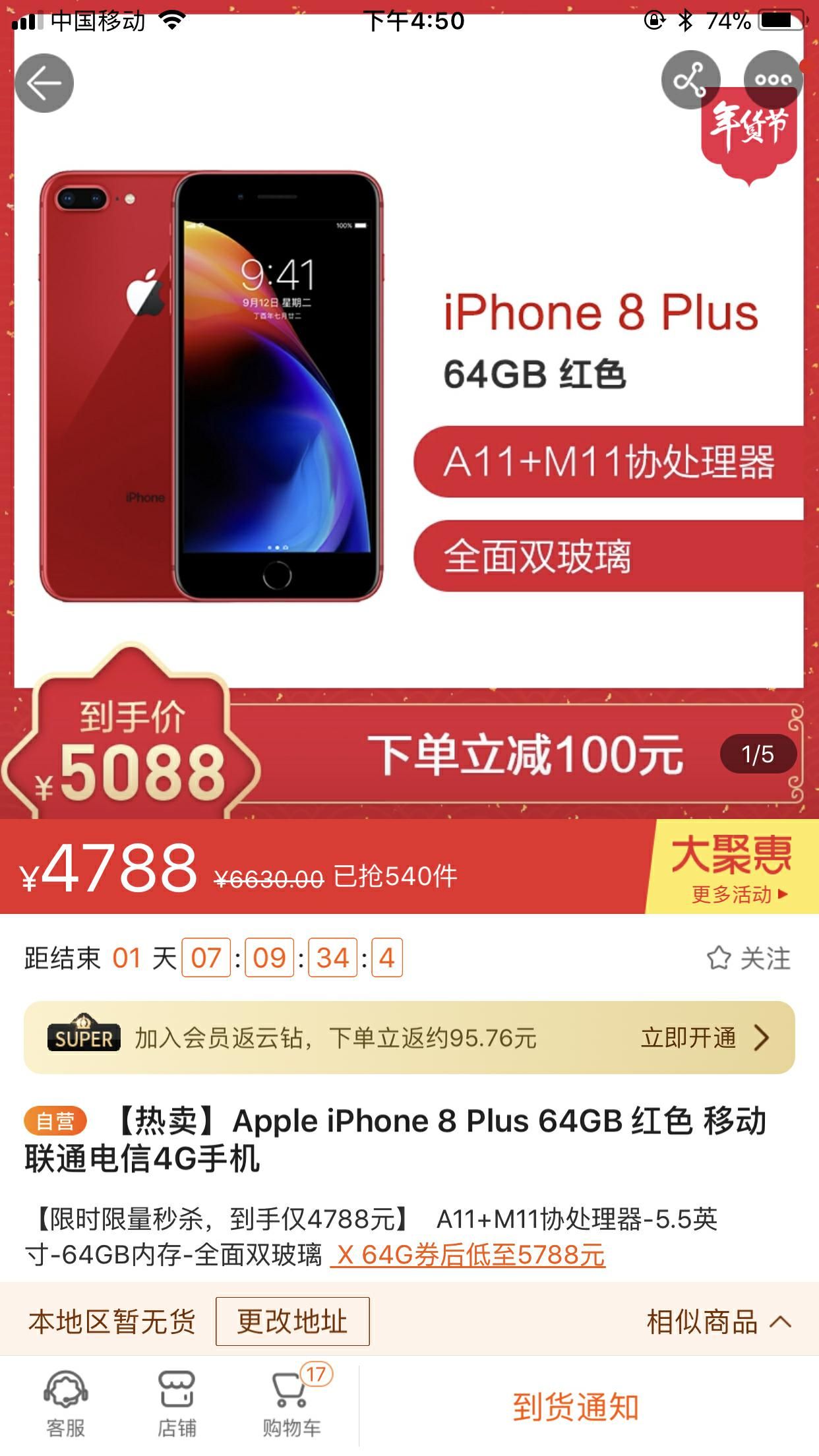Tap the SUPER membership badge
The image size is (819, 1456).
(x=83, y=1035)
